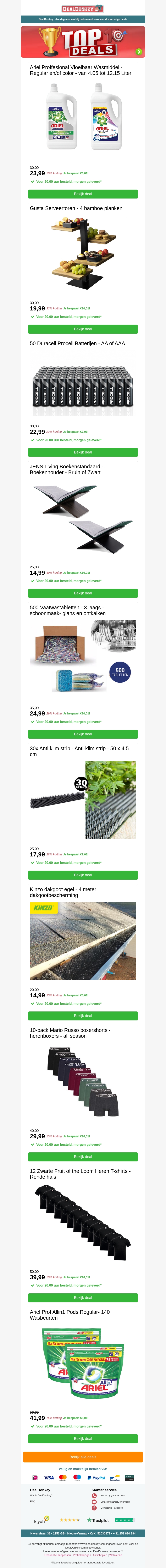
Task: View deal for Gusta Serveertoren
Action: pyautogui.click(x=83, y=329)
